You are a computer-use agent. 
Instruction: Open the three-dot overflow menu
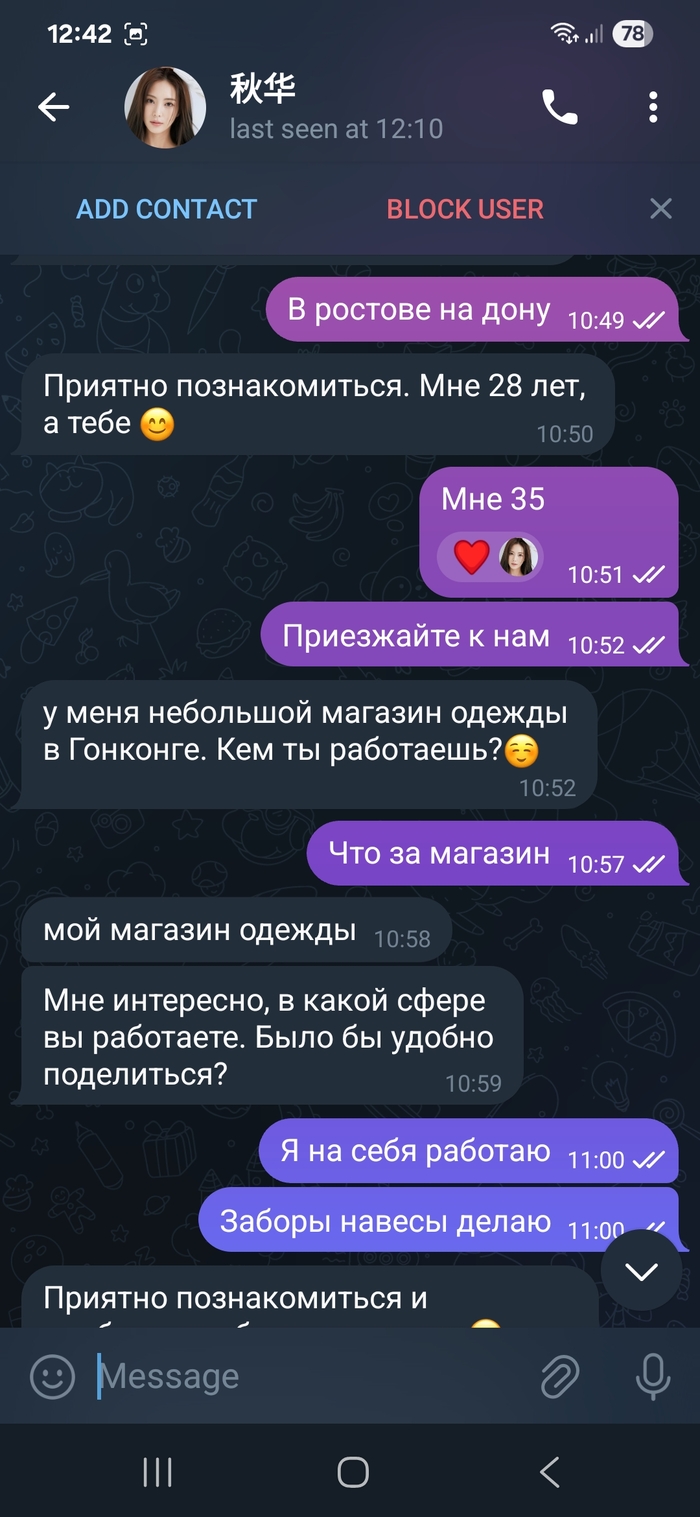coord(653,107)
